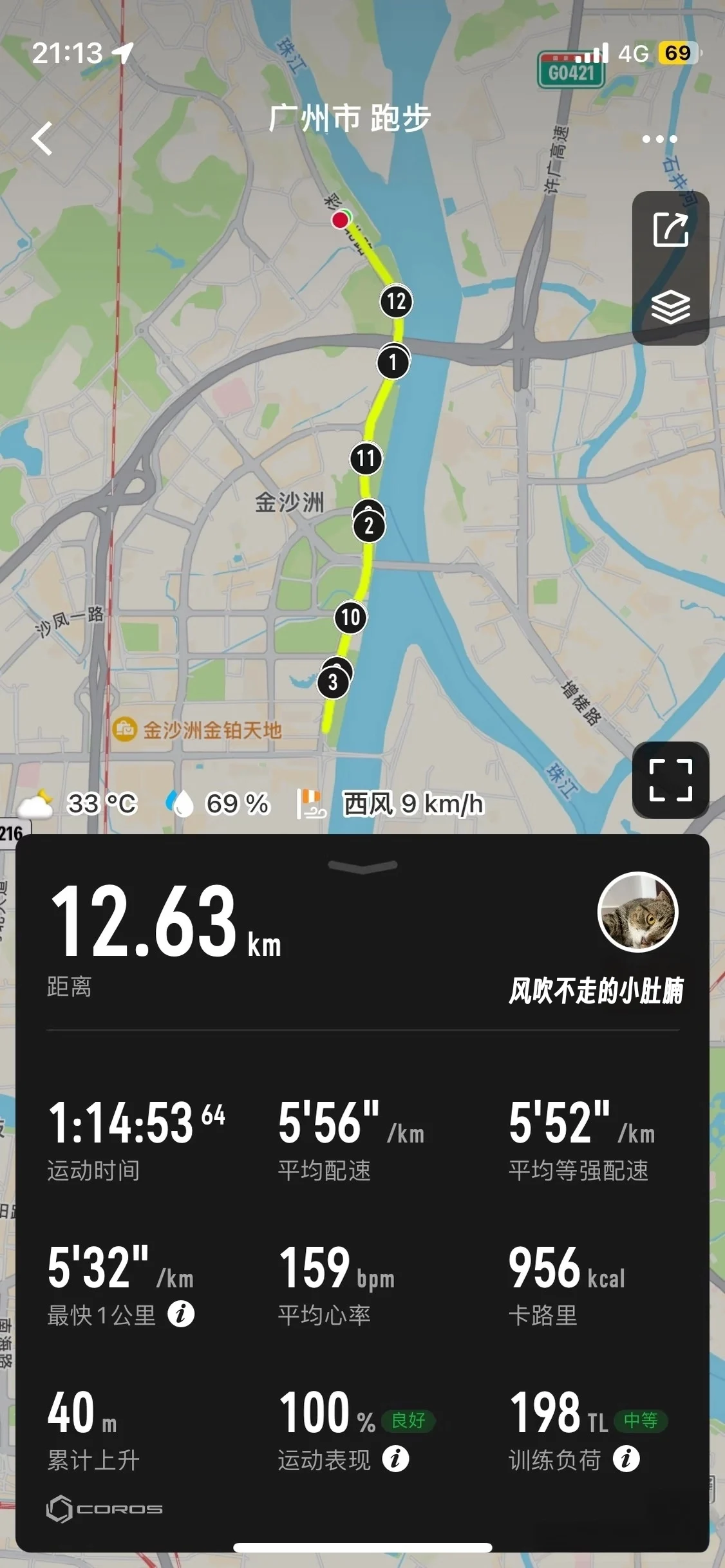Go back to the previous screen
The image size is (725, 1568).
[42, 138]
